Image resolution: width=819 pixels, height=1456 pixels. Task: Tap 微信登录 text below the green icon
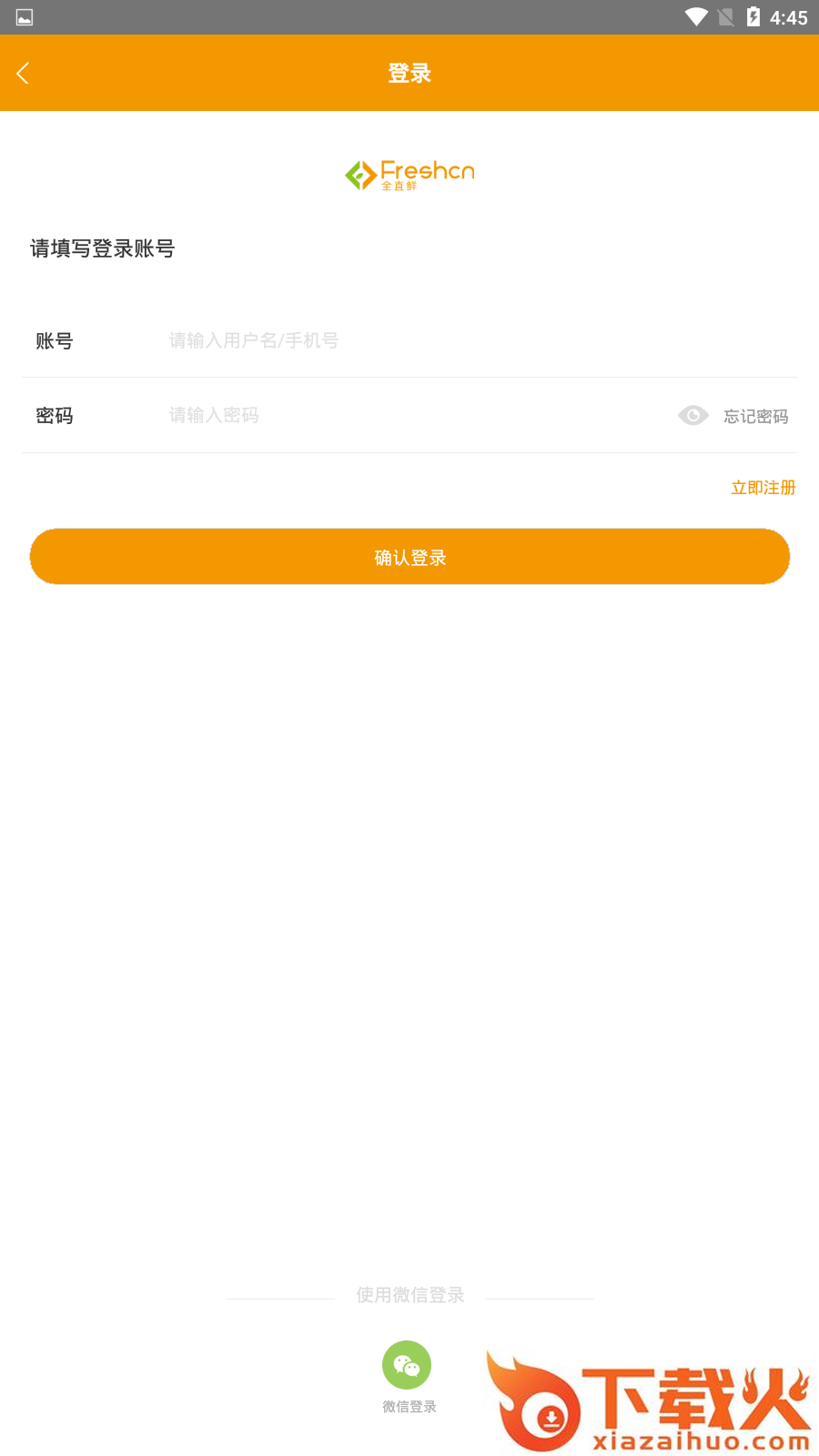[x=409, y=1406]
